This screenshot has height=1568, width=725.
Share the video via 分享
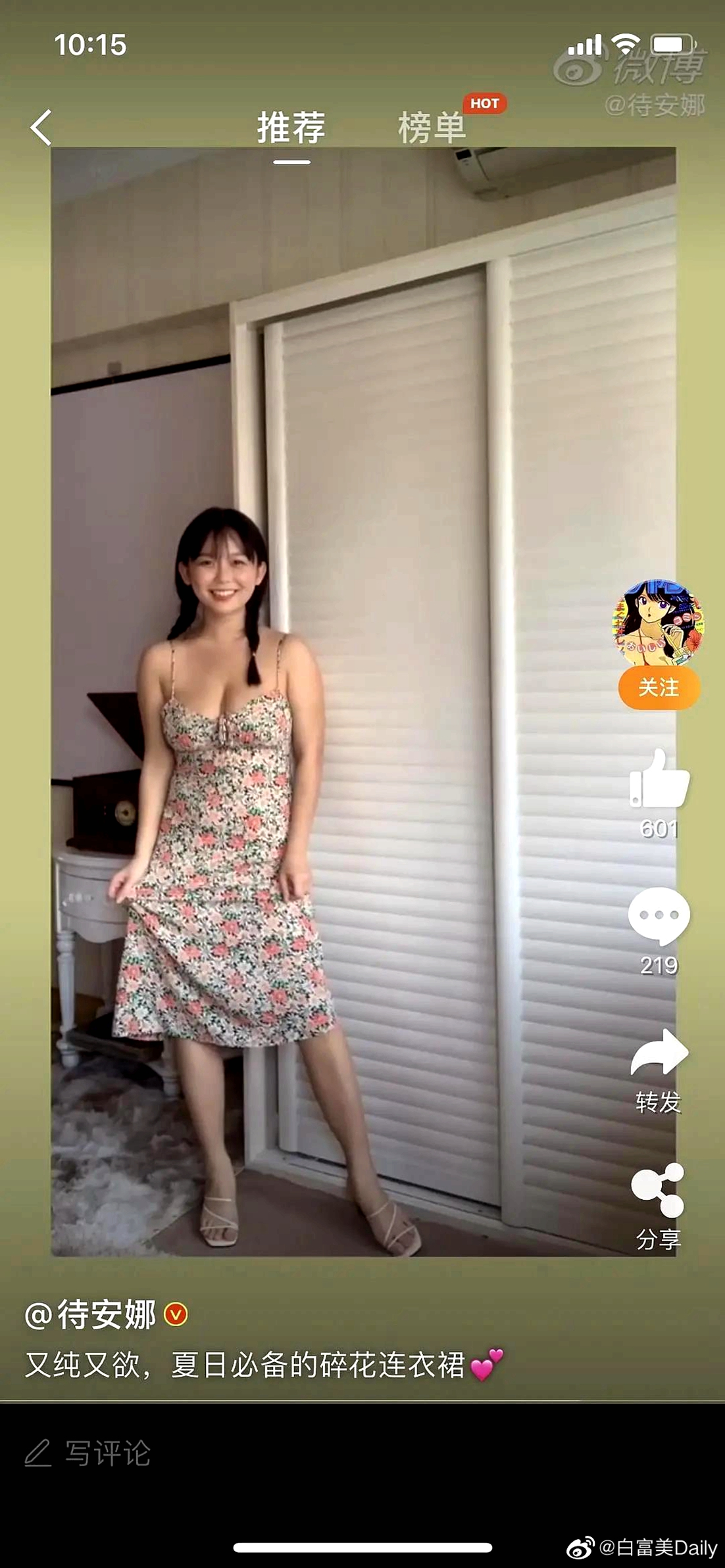658,1191
